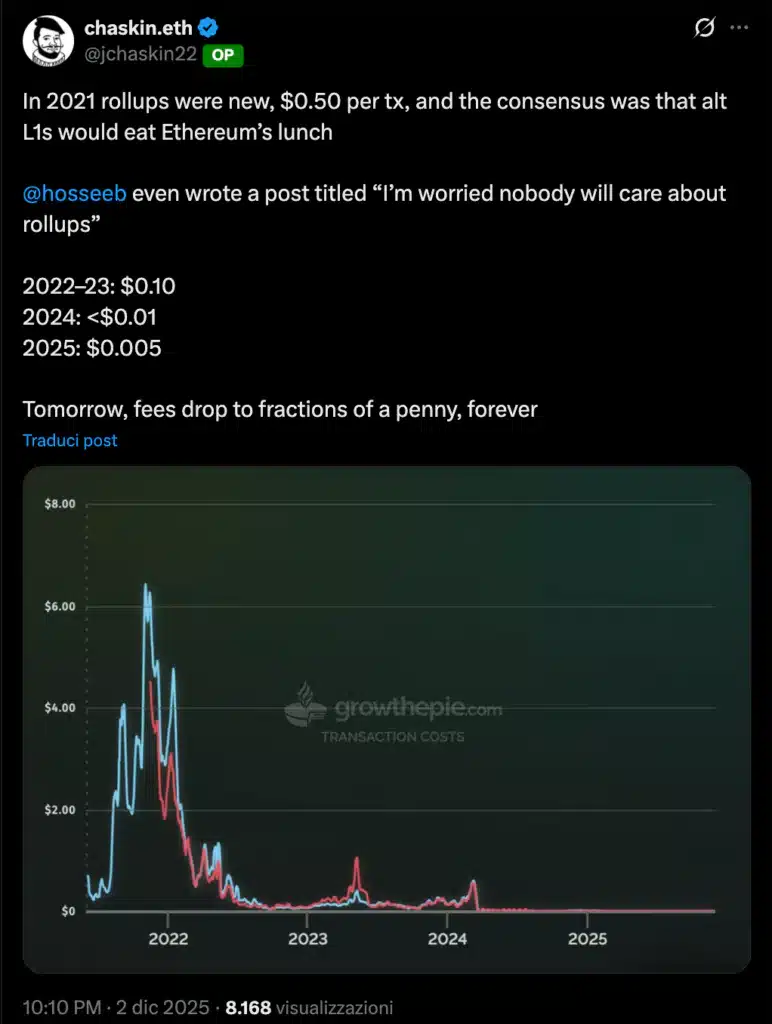
Task: Open the post's more options menu
Action: pos(740,28)
